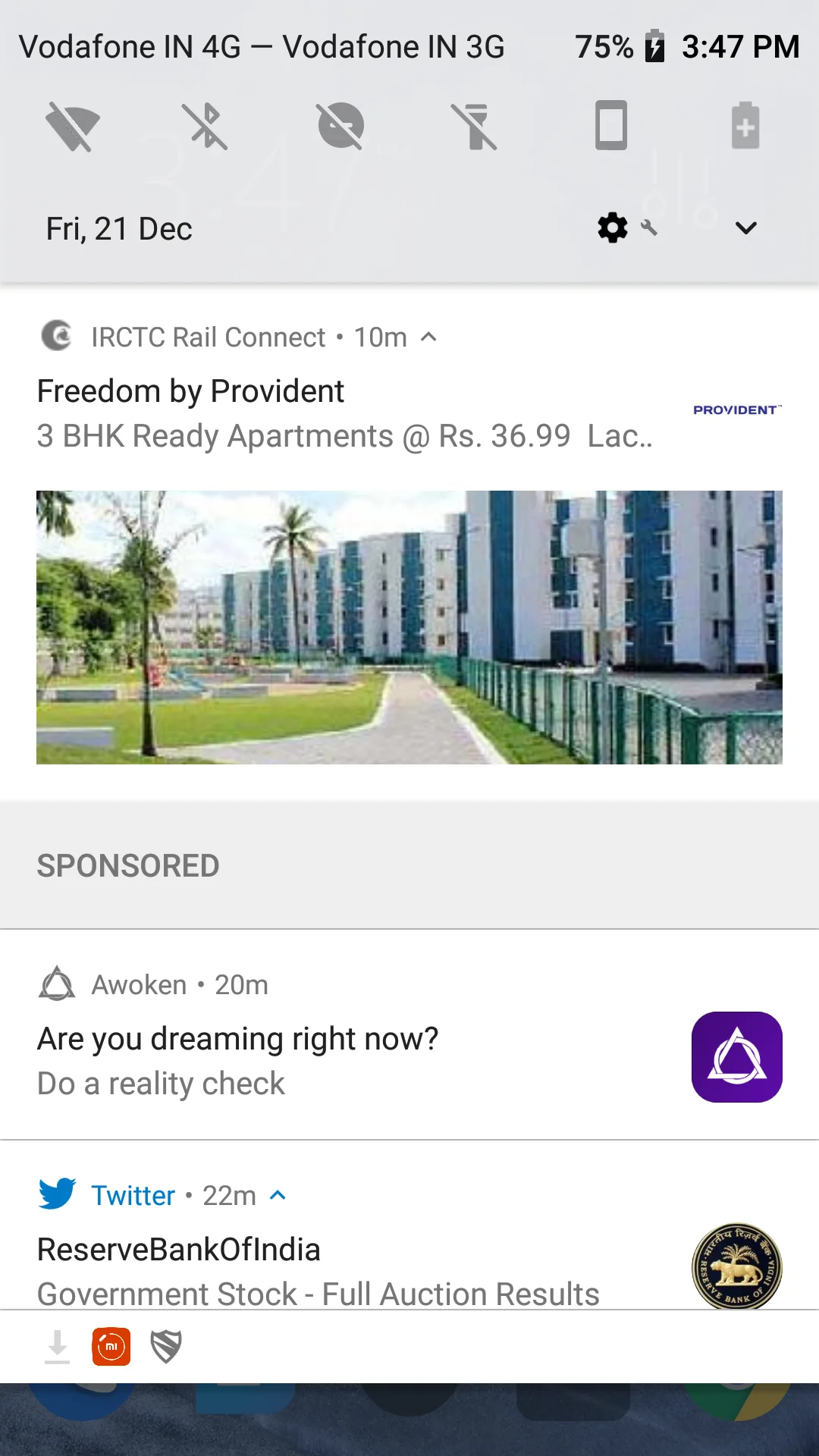Toggle the Do Not Disturb tile
The width and height of the screenshot is (819, 1456).
click(340, 126)
